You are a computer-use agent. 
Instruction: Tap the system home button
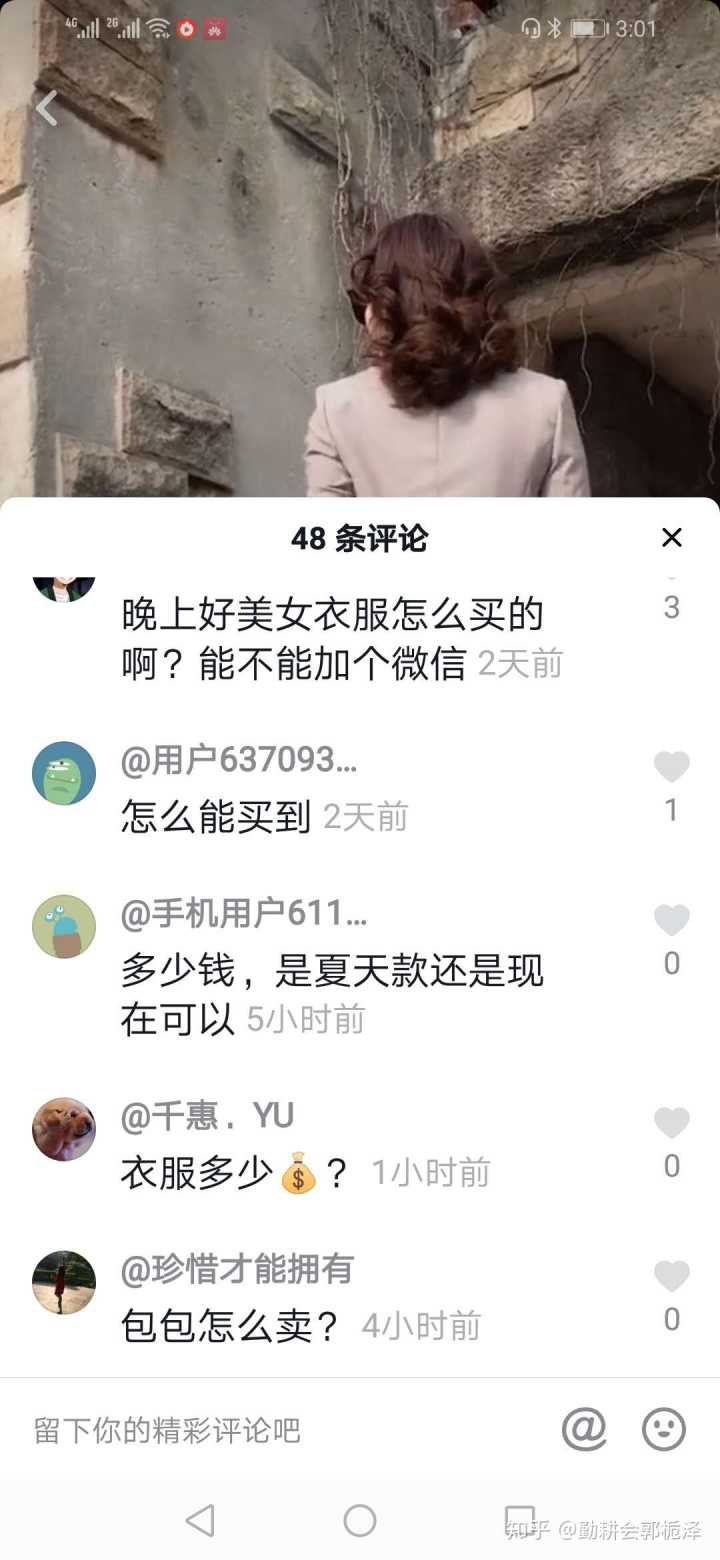click(x=360, y=1521)
